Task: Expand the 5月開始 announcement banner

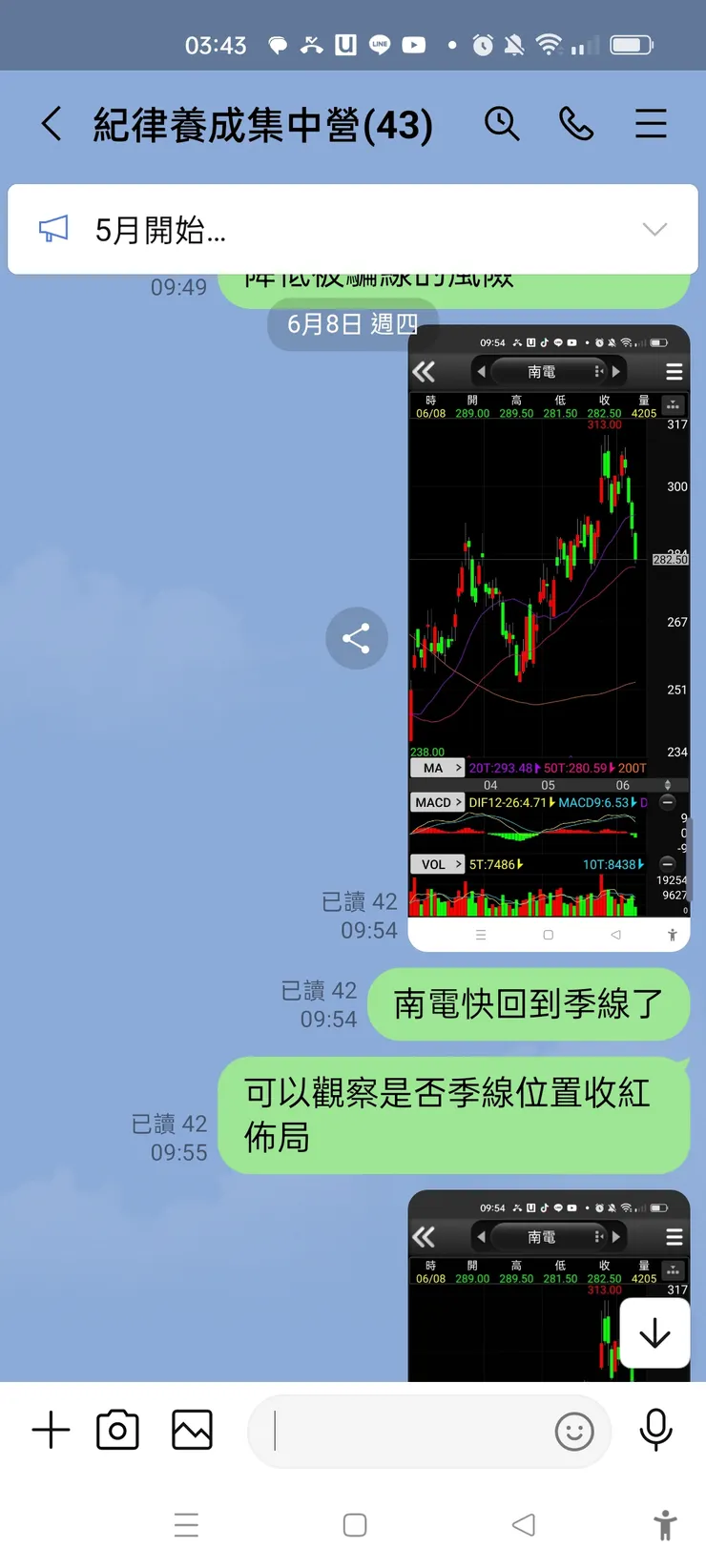Action: (x=655, y=229)
